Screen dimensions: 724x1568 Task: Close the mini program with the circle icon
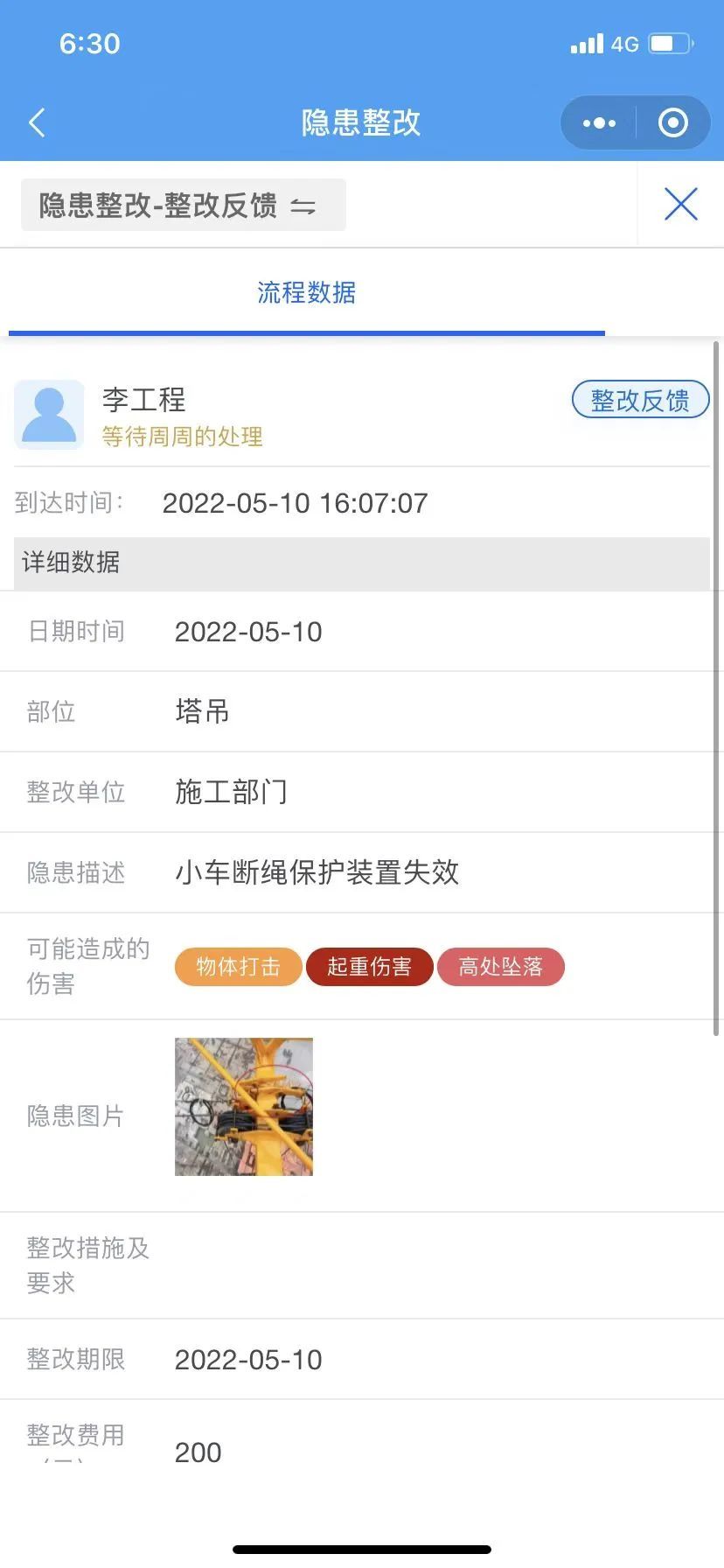click(672, 123)
